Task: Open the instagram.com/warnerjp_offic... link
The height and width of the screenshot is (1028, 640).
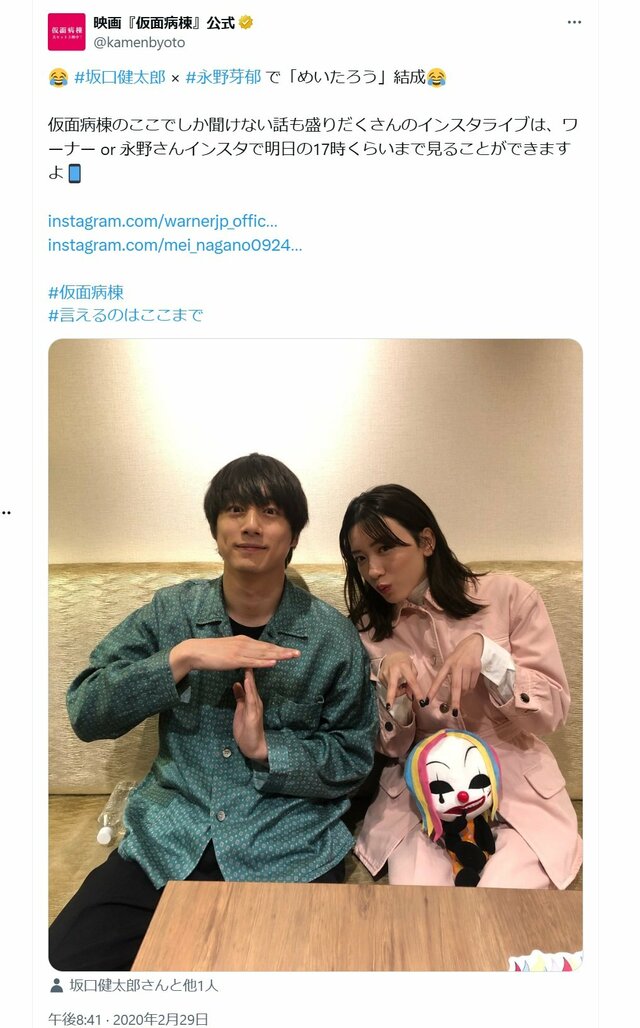Action: [163, 220]
